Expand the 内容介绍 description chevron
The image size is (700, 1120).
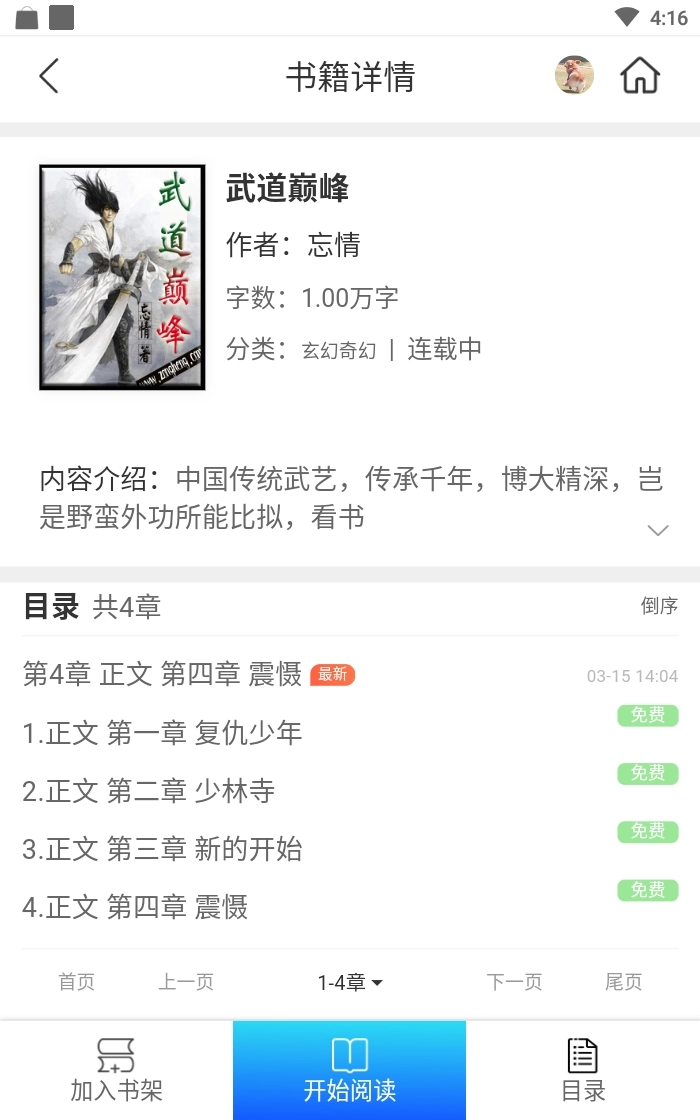[657, 530]
